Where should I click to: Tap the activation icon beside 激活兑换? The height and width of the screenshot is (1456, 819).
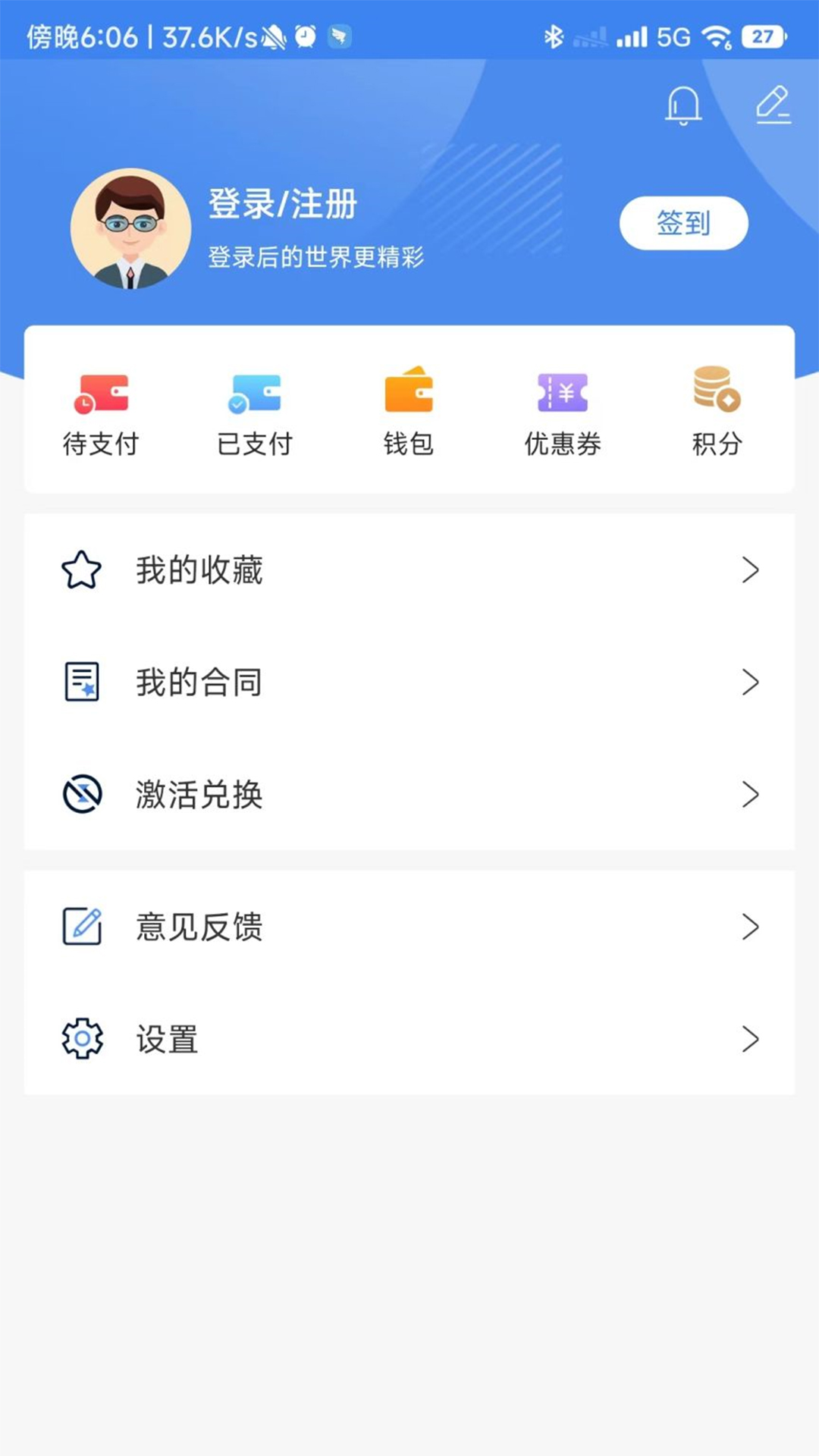pos(82,793)
